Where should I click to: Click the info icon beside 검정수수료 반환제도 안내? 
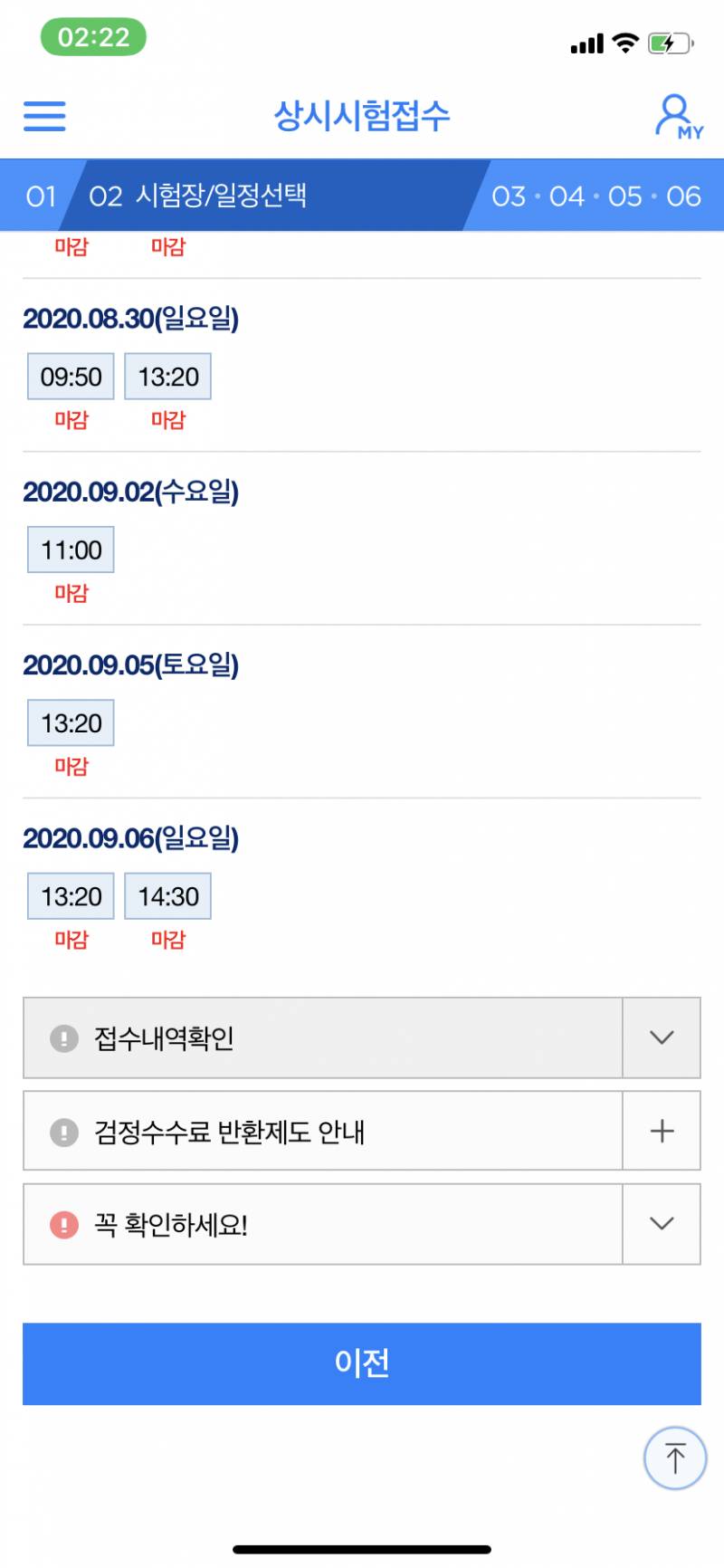[x=63, y=1132]
